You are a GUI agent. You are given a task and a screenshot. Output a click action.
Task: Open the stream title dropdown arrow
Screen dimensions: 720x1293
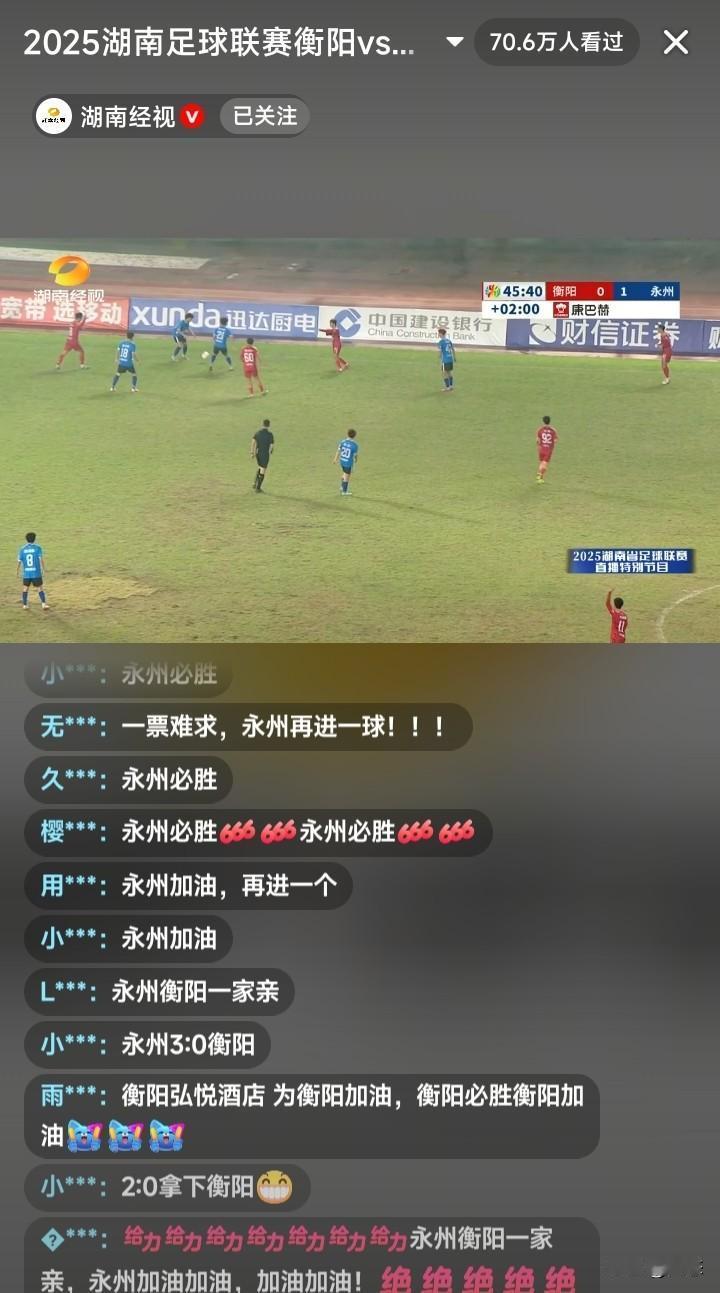pyautogui.click(x=455, y=42)
